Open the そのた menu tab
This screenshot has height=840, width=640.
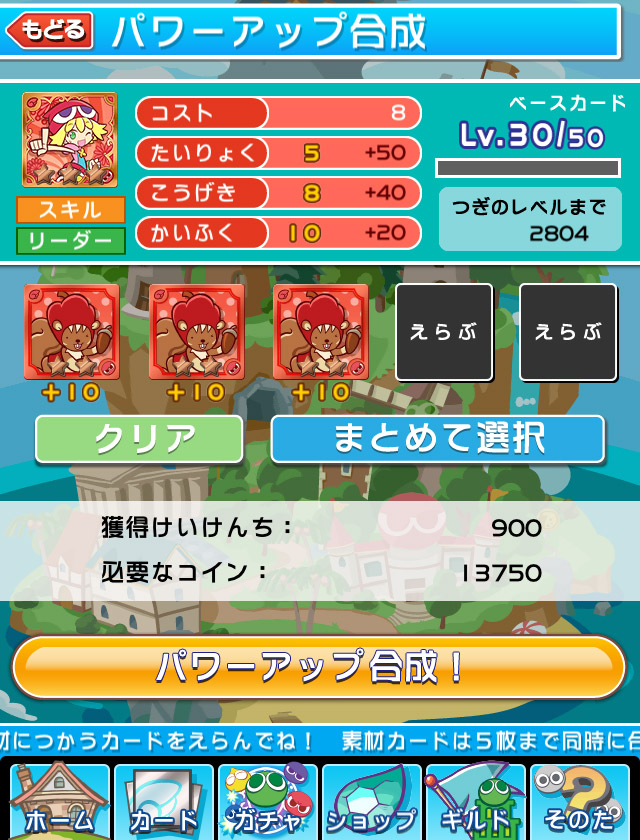pyautogui.click(x=580, y=802)
